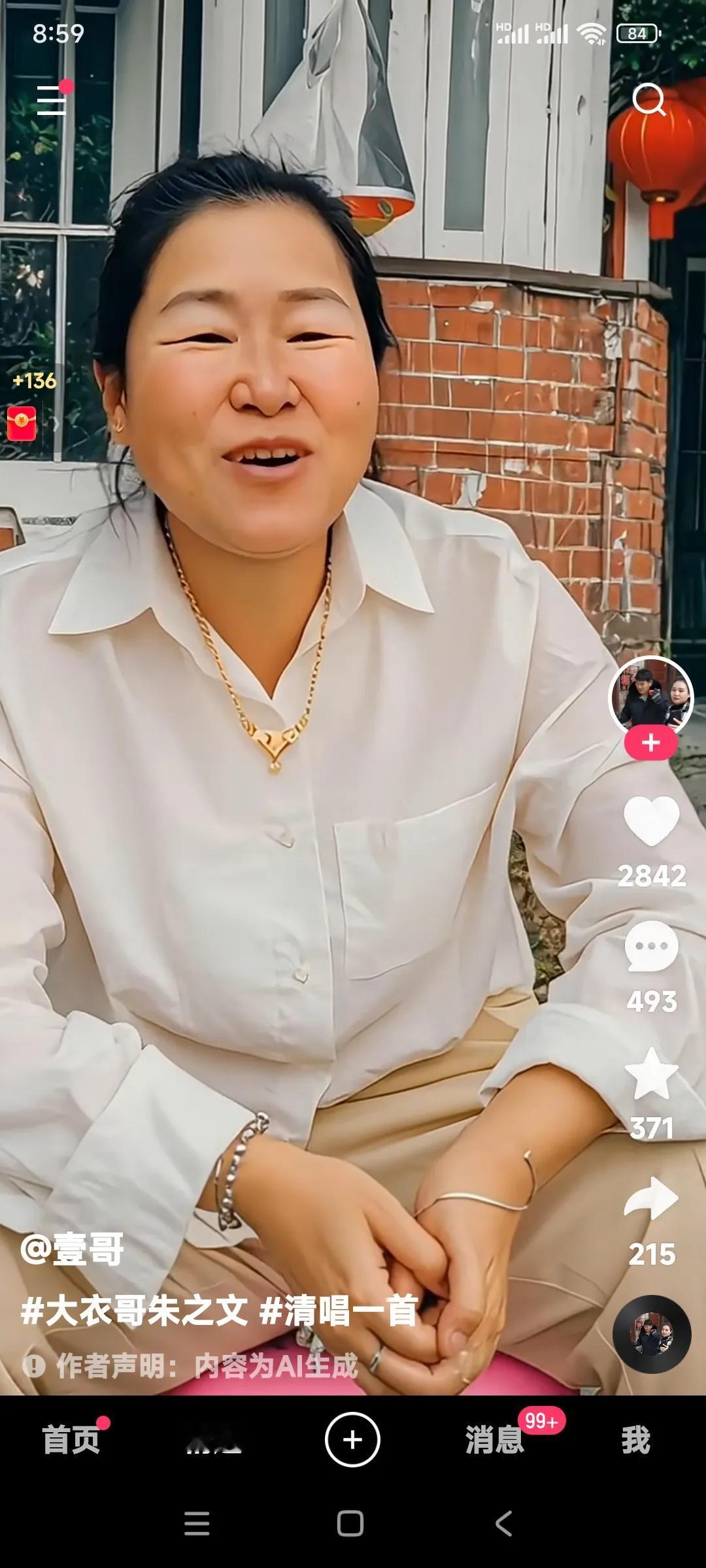Open the creator's profile avatar
Image resolution: width=706 pixels, height=1568 pixels.
[650, 698]
